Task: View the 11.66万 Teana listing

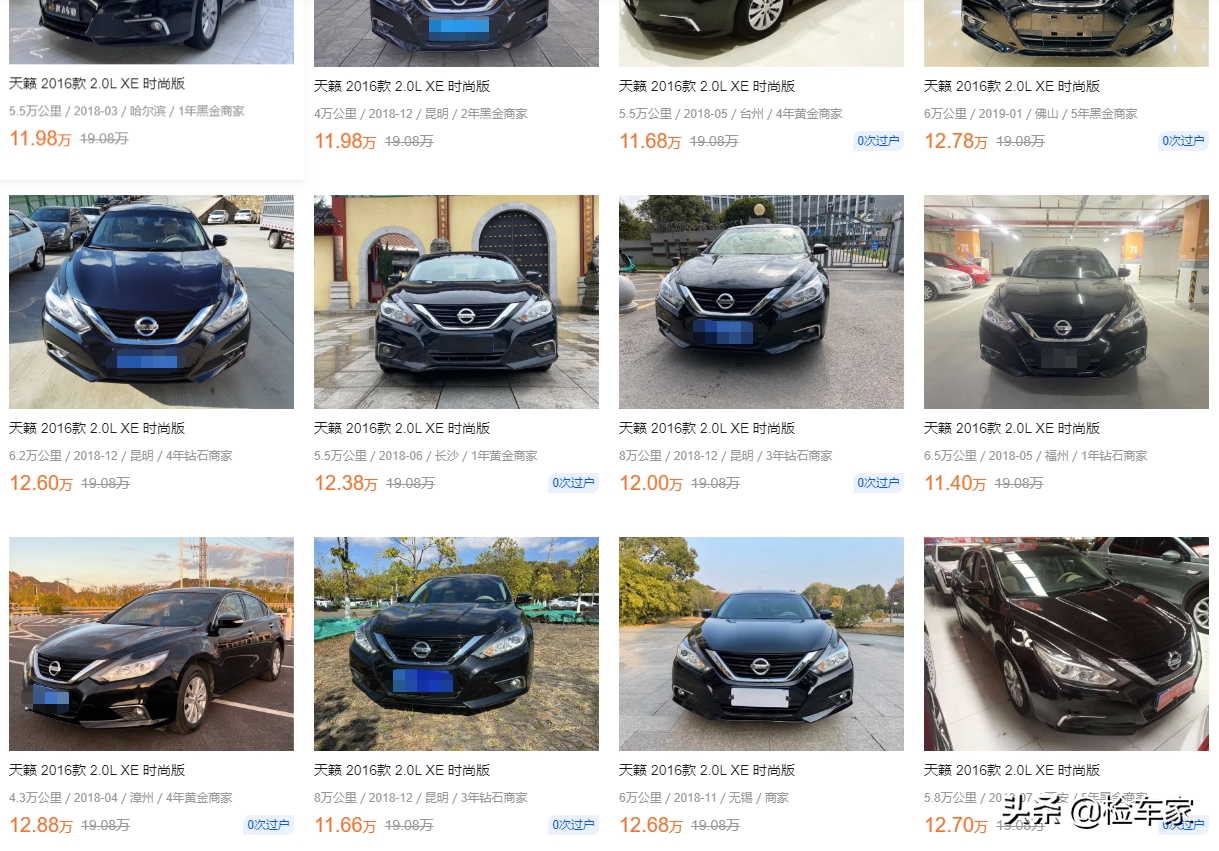Action: point(402,770)
